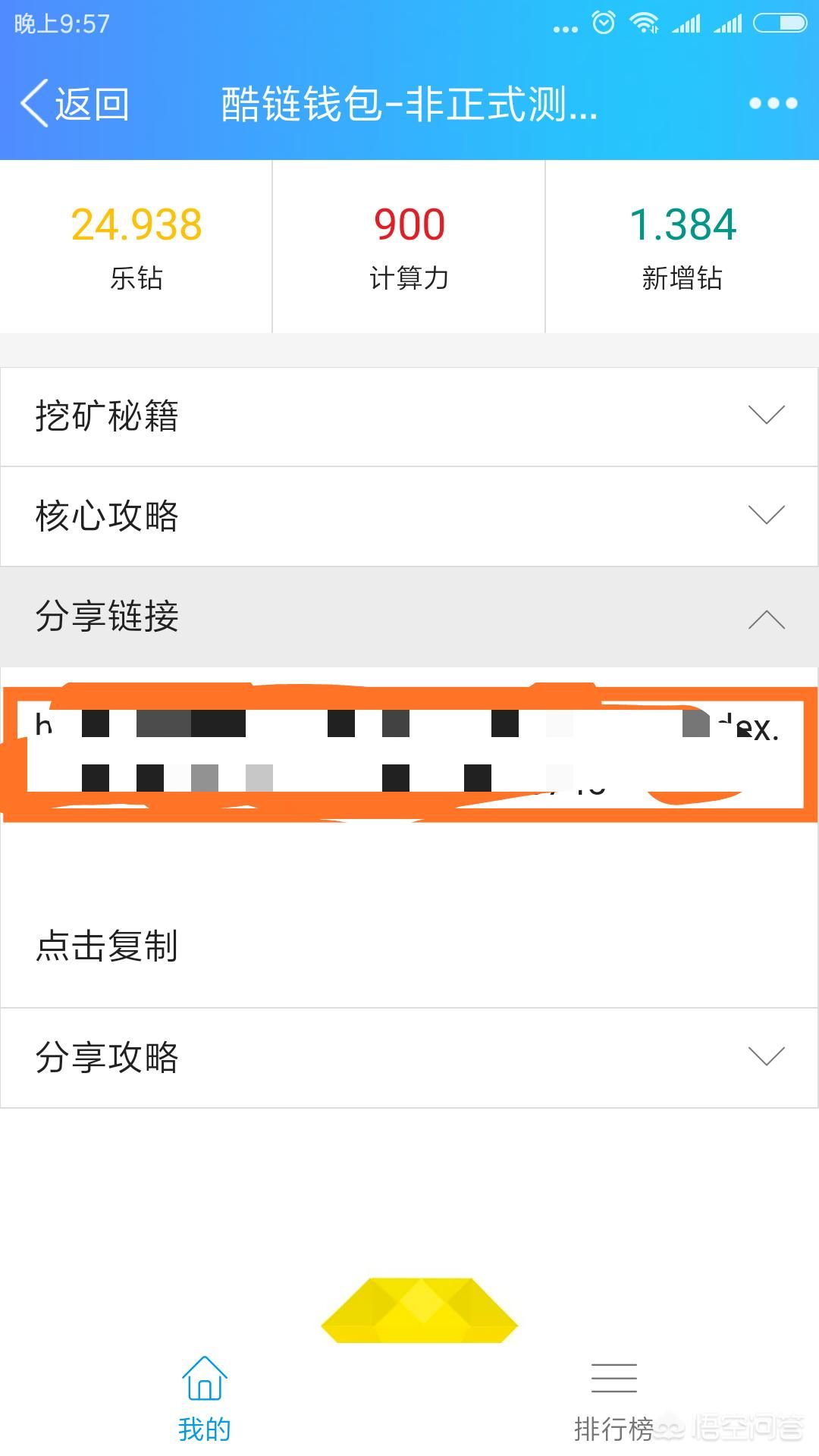Image resolution: width=819 pixels, height=1456 pixels.
Task: Go back with the 返回 button
Action: click(74, 103)
